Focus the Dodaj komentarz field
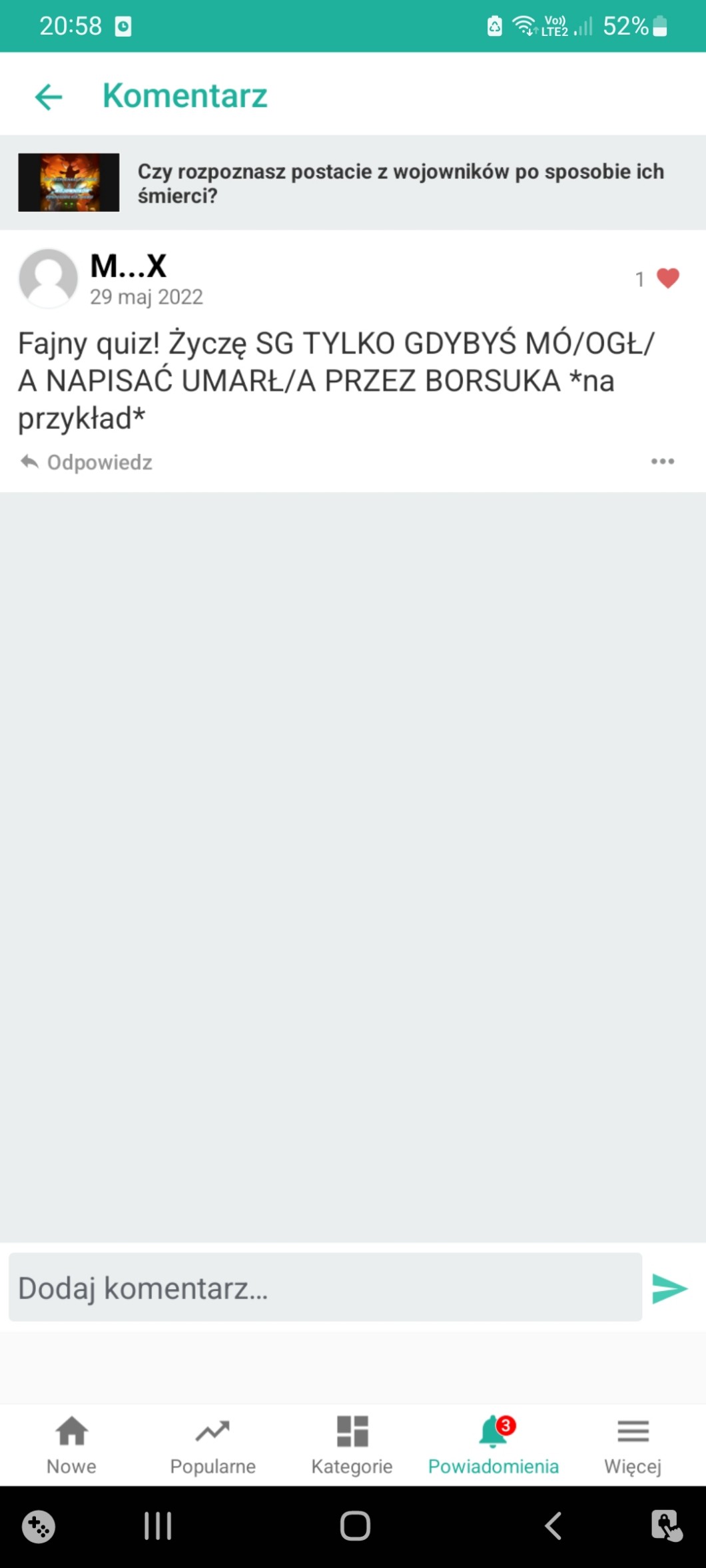 click(x=325, y=1288)
